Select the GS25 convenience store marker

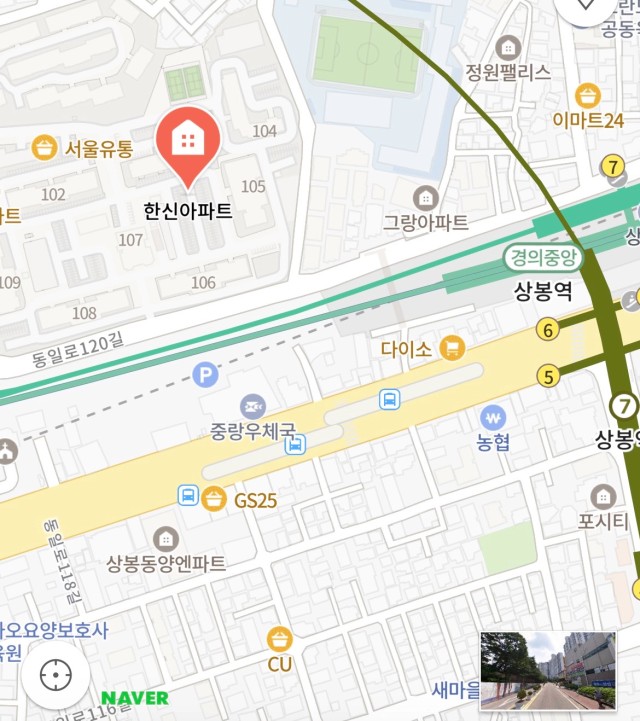click(x=214, y=497)
